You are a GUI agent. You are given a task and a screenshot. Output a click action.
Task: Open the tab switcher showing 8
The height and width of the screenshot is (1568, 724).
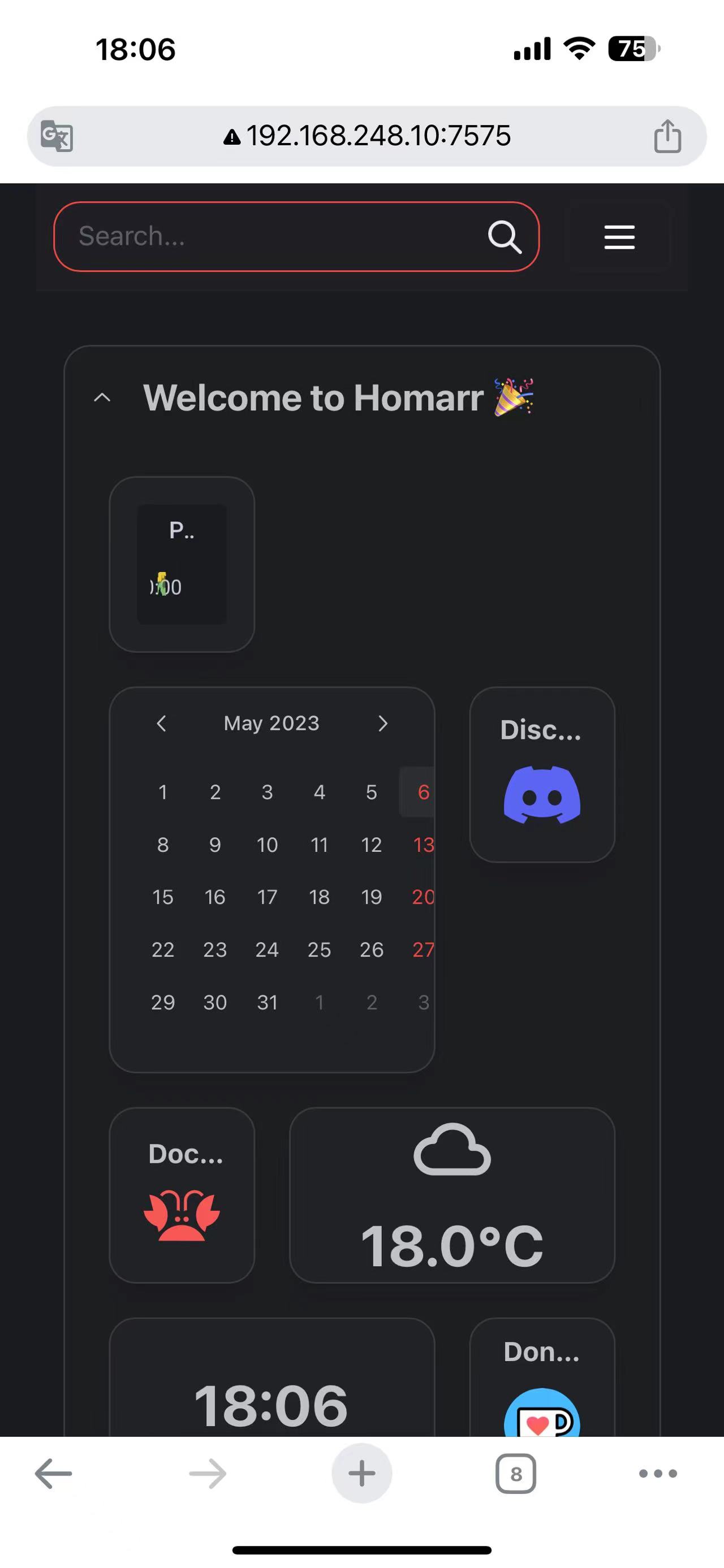[x=516, y=1474]
